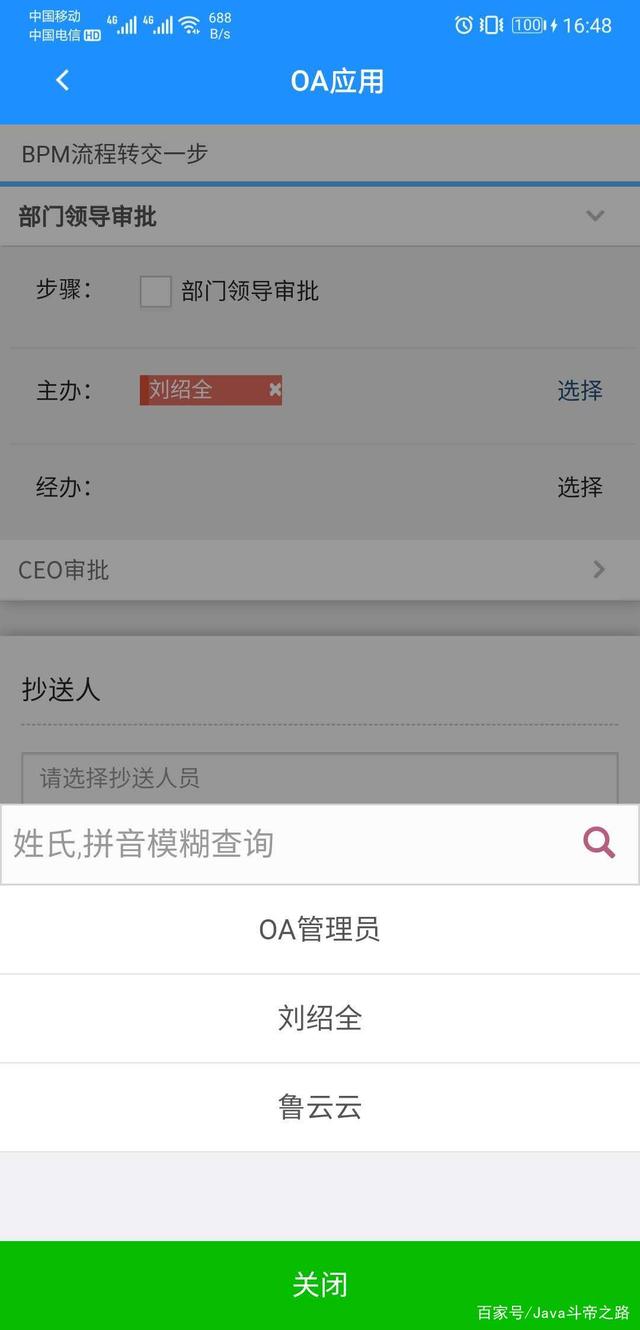Collapse the 部门领导审批 section
The height and width of the screenshot is (1330, 640).
point(595,216)
